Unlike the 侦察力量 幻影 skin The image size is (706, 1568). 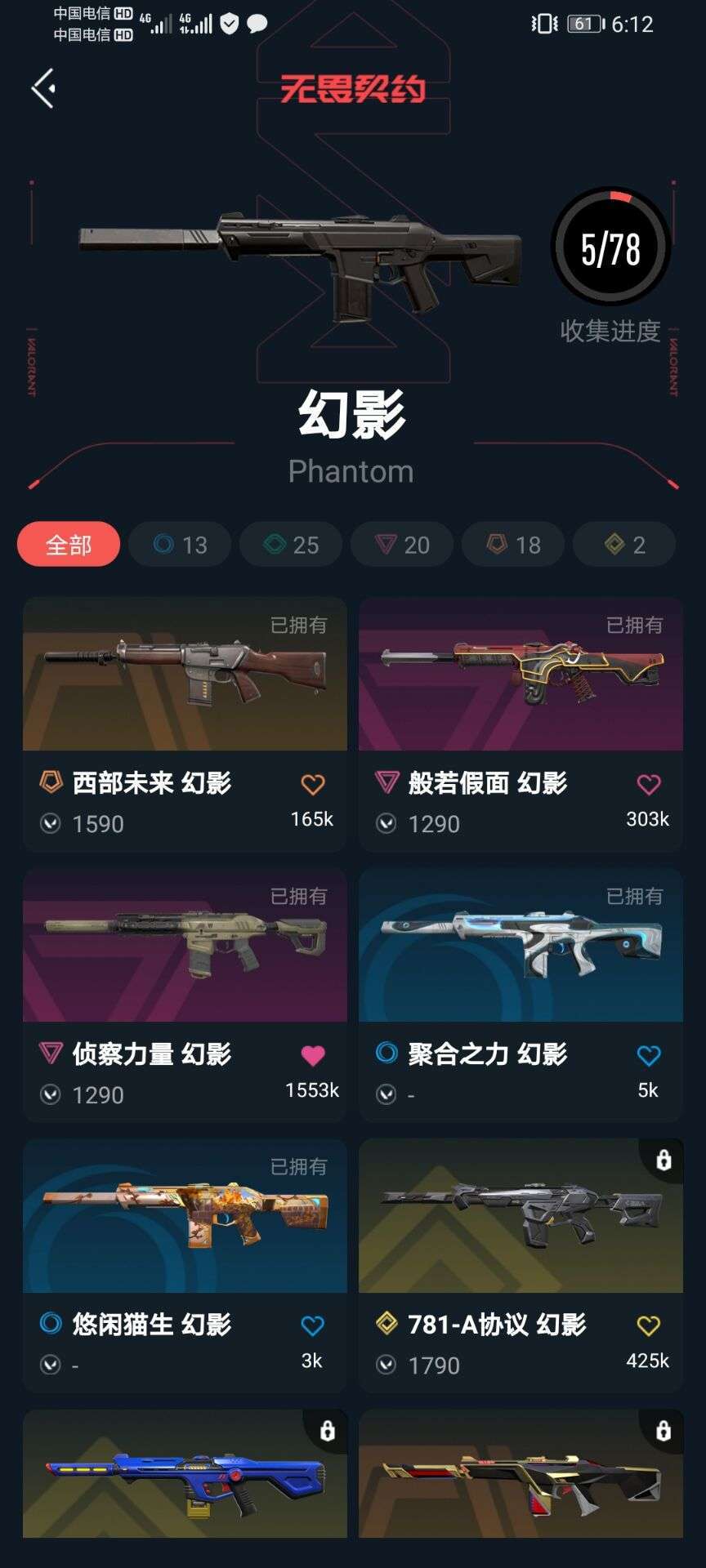(313, 1056)
